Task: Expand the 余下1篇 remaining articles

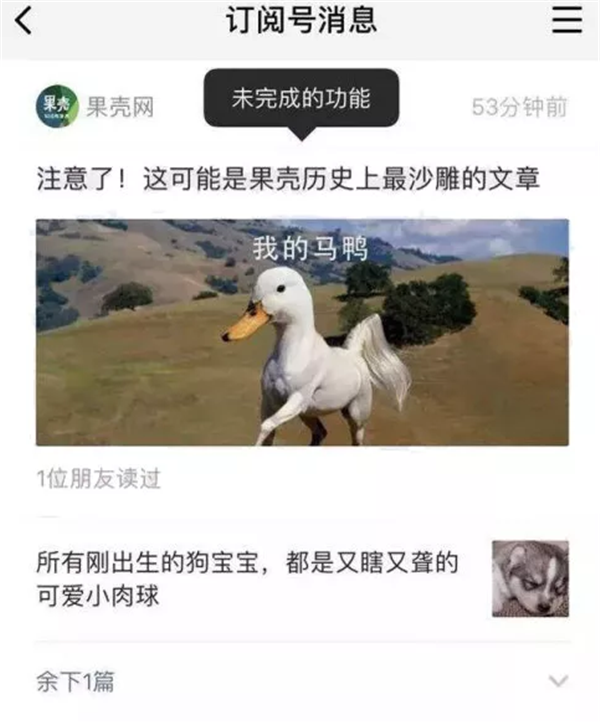Action: coord(300,682)
